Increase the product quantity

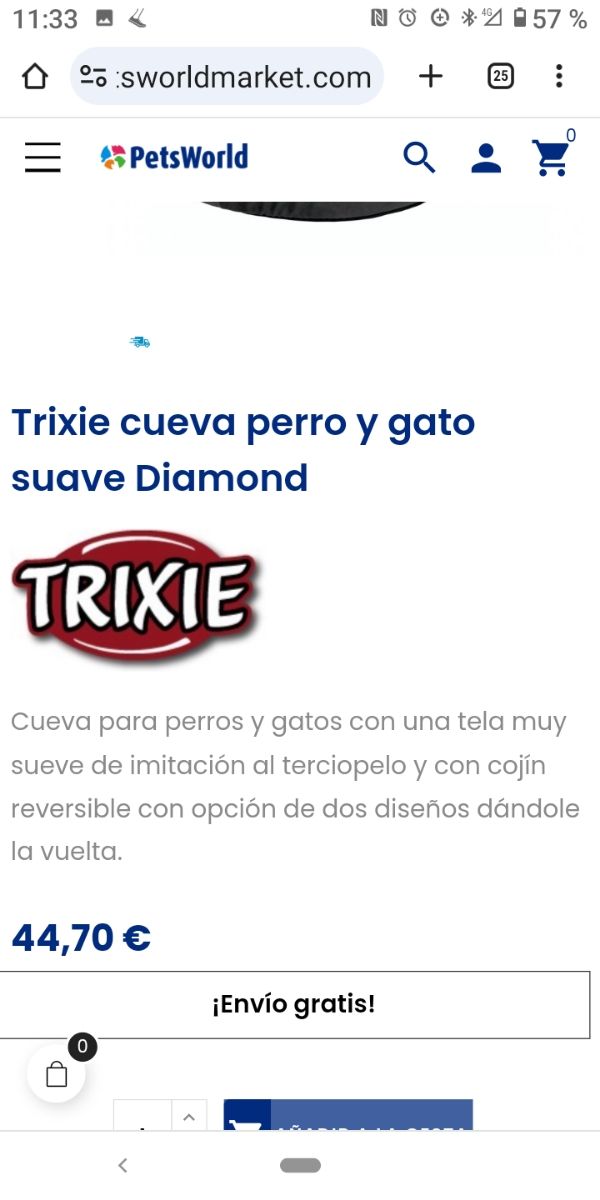pos(189,1114)
